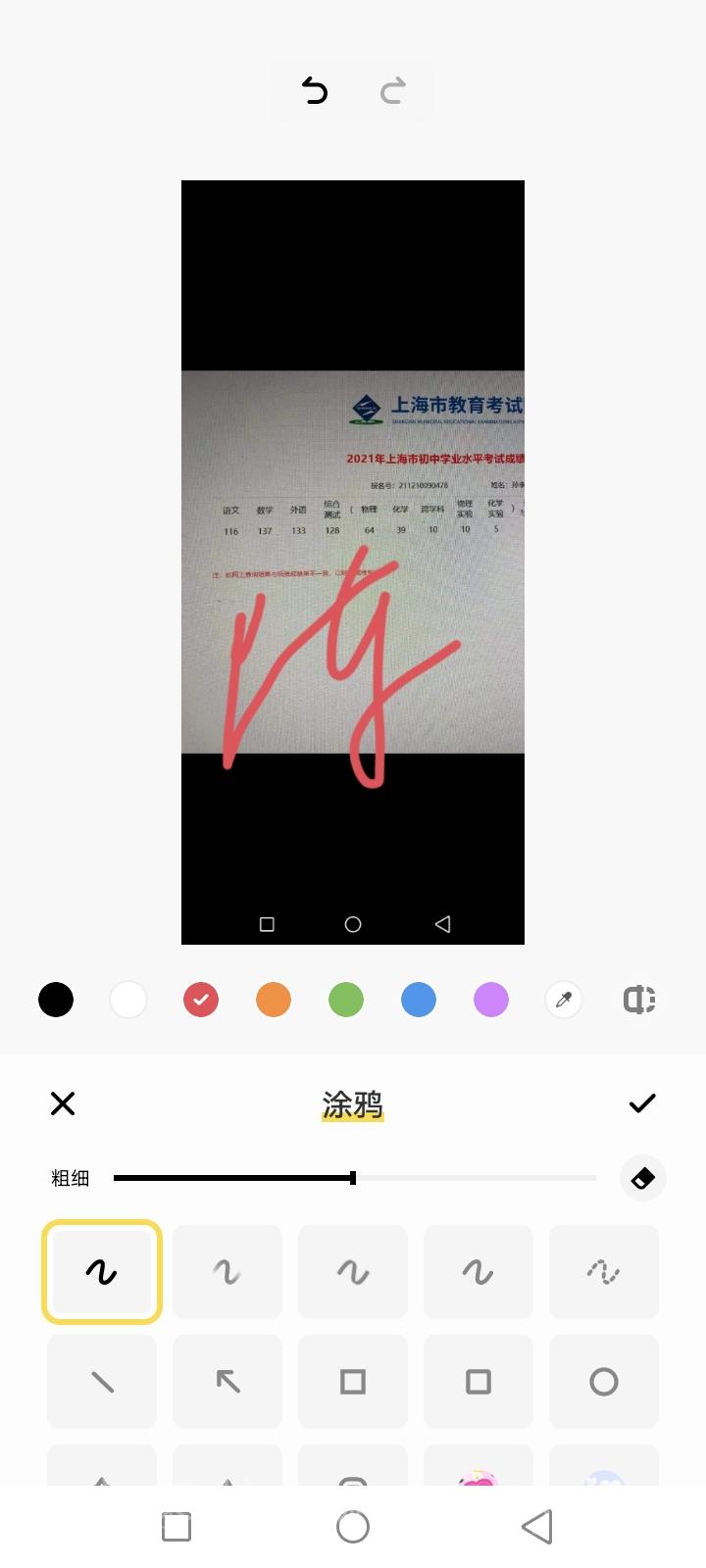The height and width of the screenshot is (1568, 706).
Task: Choose the circle shape tool
Action: pyautogui.click(x=604, y=1382)
